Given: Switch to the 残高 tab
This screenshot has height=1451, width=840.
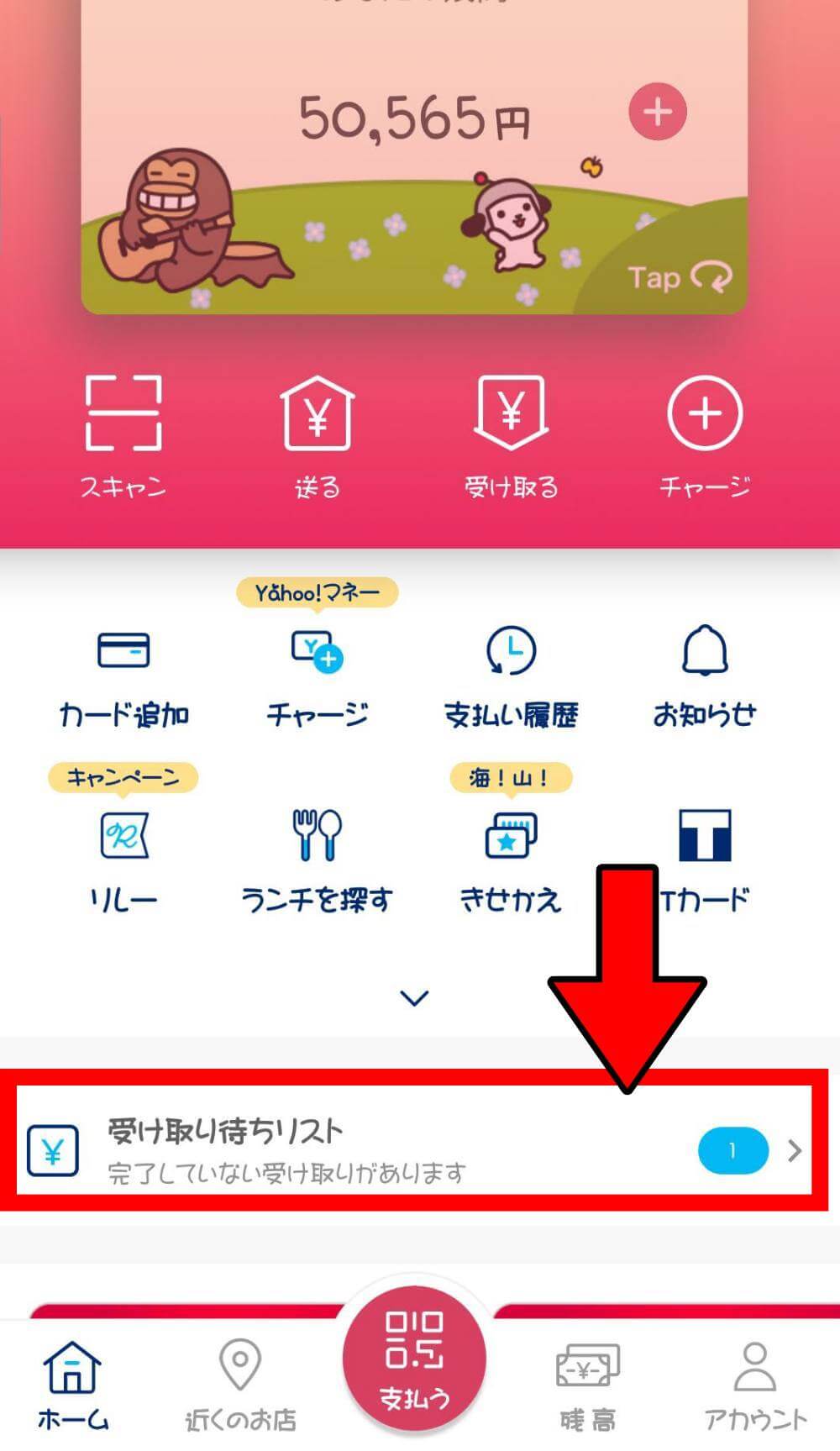Looking at the screenshot, I should click(x=588, y=1385).
